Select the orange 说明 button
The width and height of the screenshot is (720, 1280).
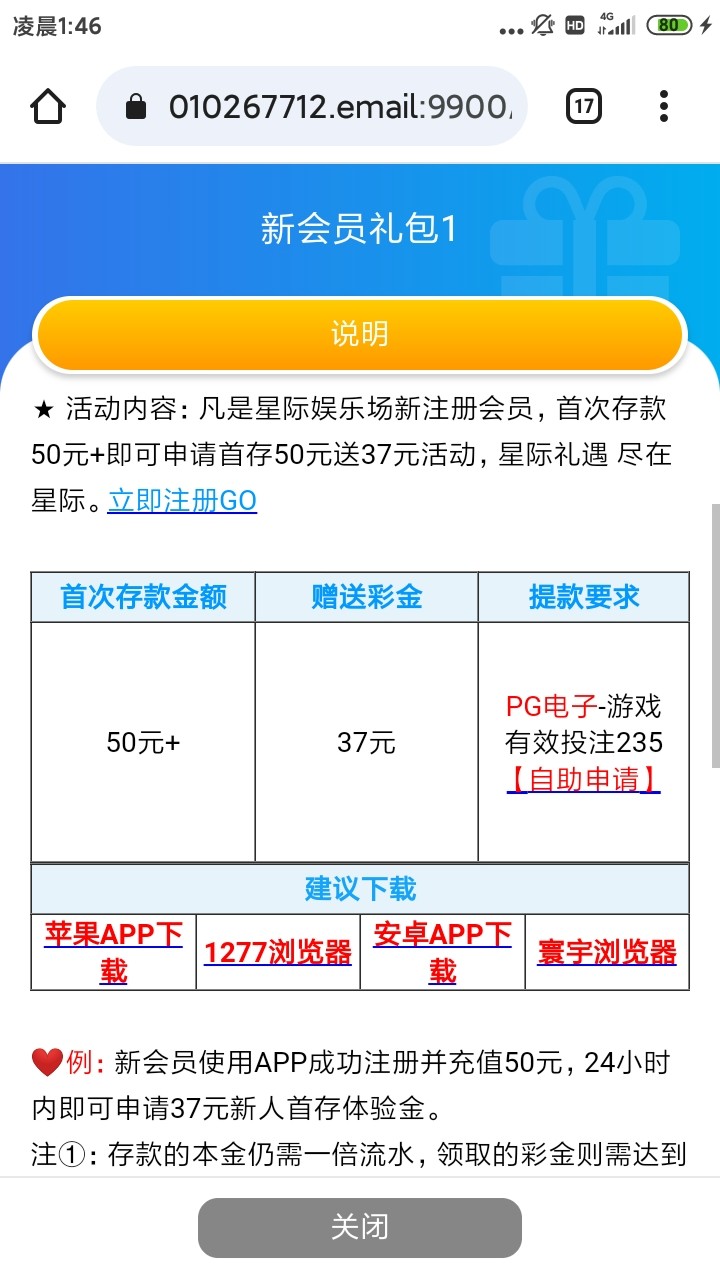(x=360, y=334)
